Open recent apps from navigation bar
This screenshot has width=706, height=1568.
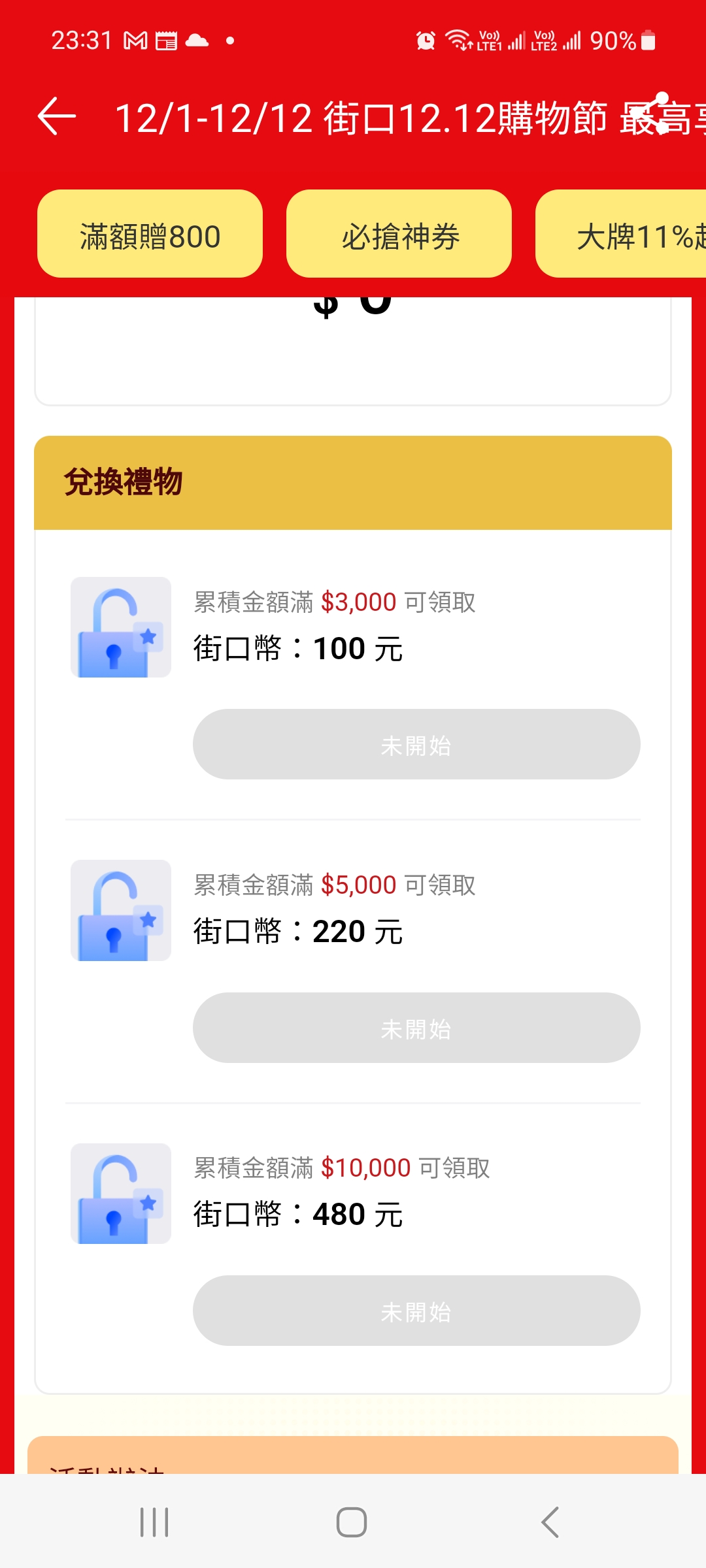pos(154,1522)
